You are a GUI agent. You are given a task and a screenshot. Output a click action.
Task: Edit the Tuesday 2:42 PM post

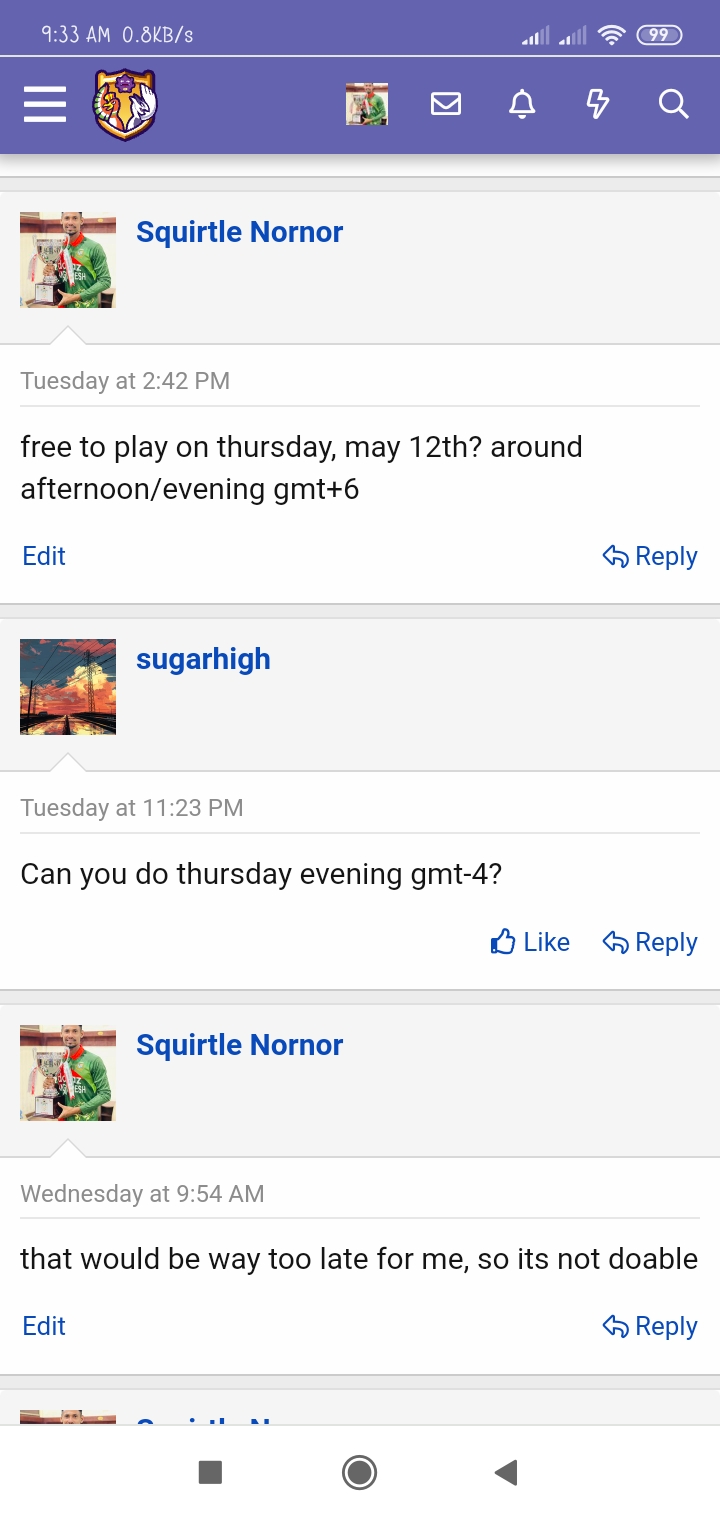click(x=44, y=556)
